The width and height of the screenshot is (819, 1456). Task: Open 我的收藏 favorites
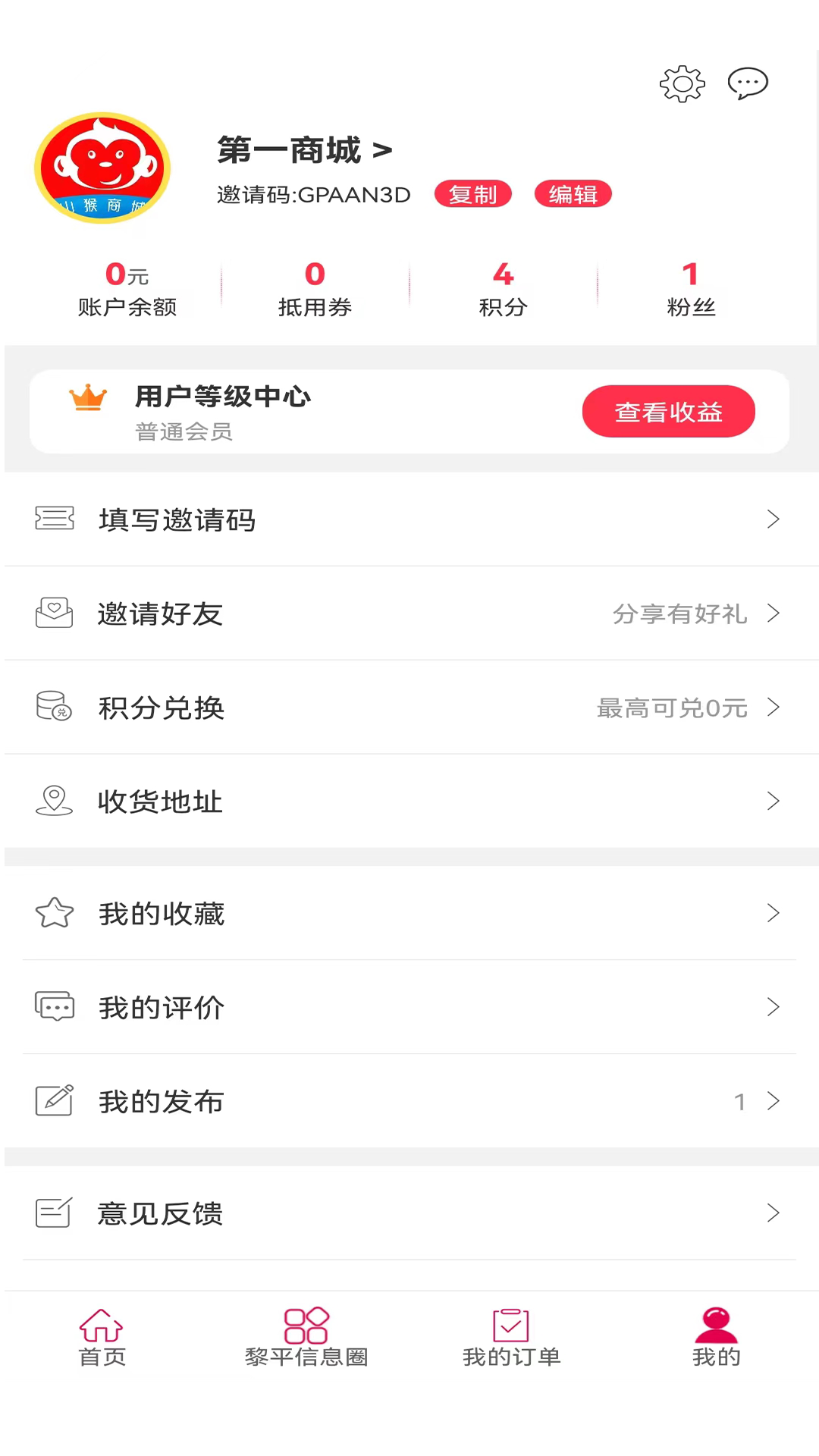409,914
